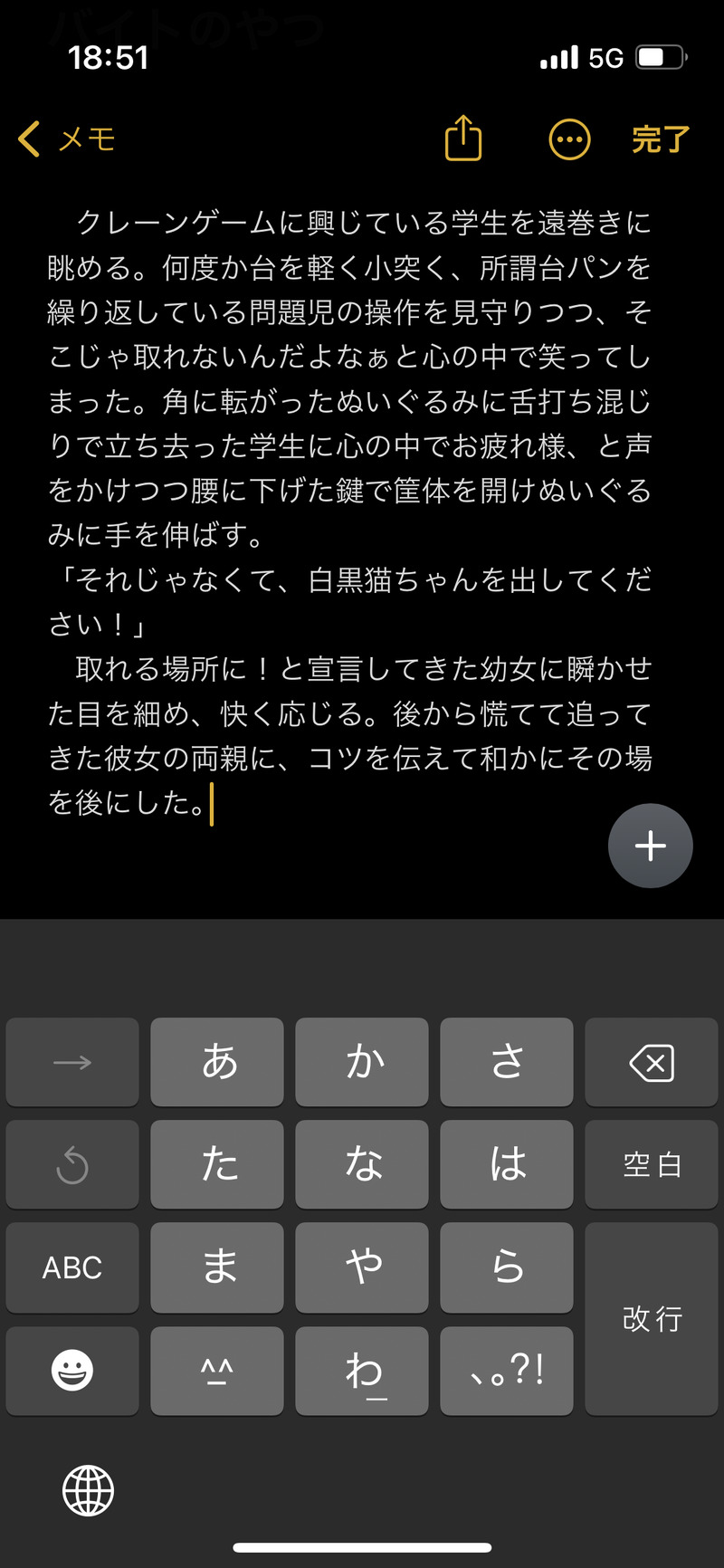Viewport: 724px width, 1568px height.
Task: Open the more options menu
Action: (569, 139)
